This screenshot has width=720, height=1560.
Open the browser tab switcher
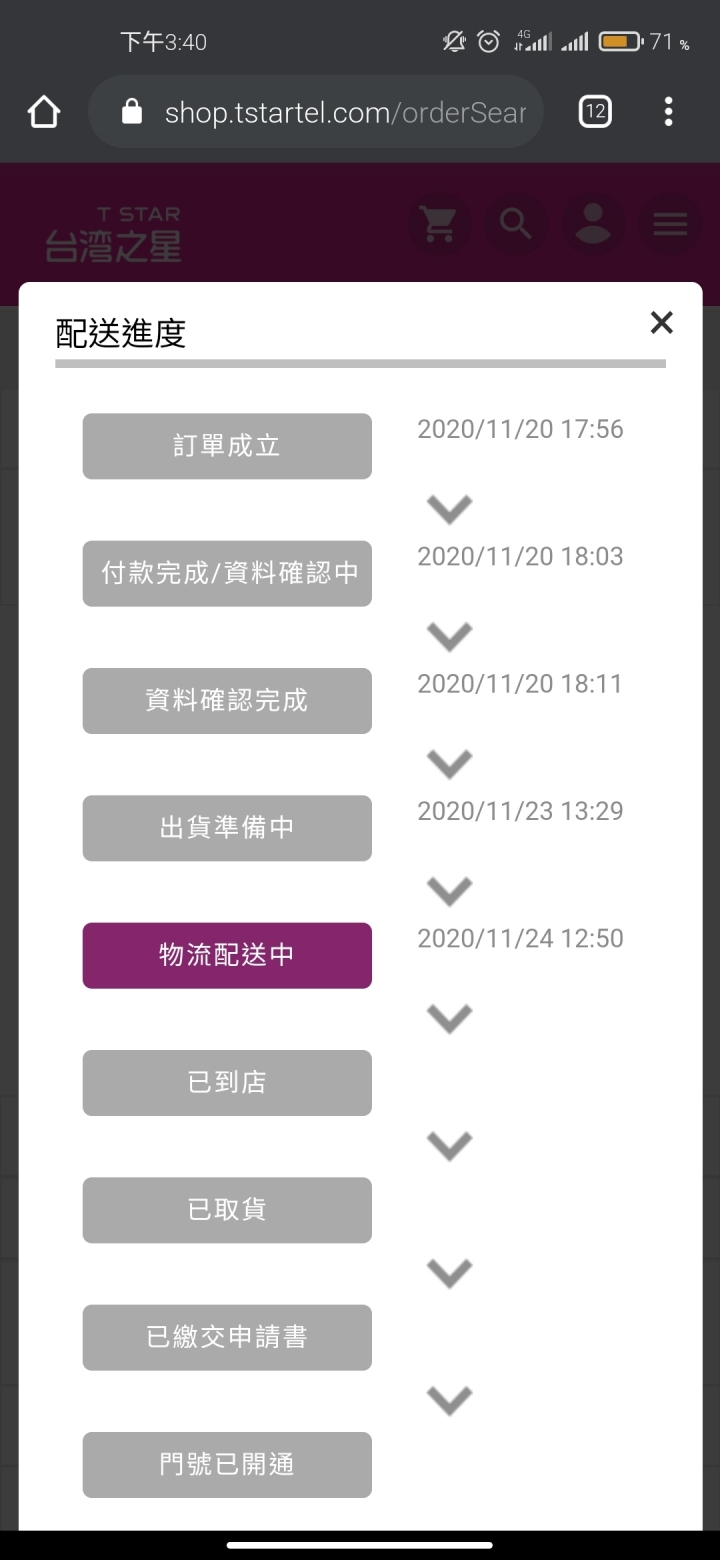coord(595,111)
